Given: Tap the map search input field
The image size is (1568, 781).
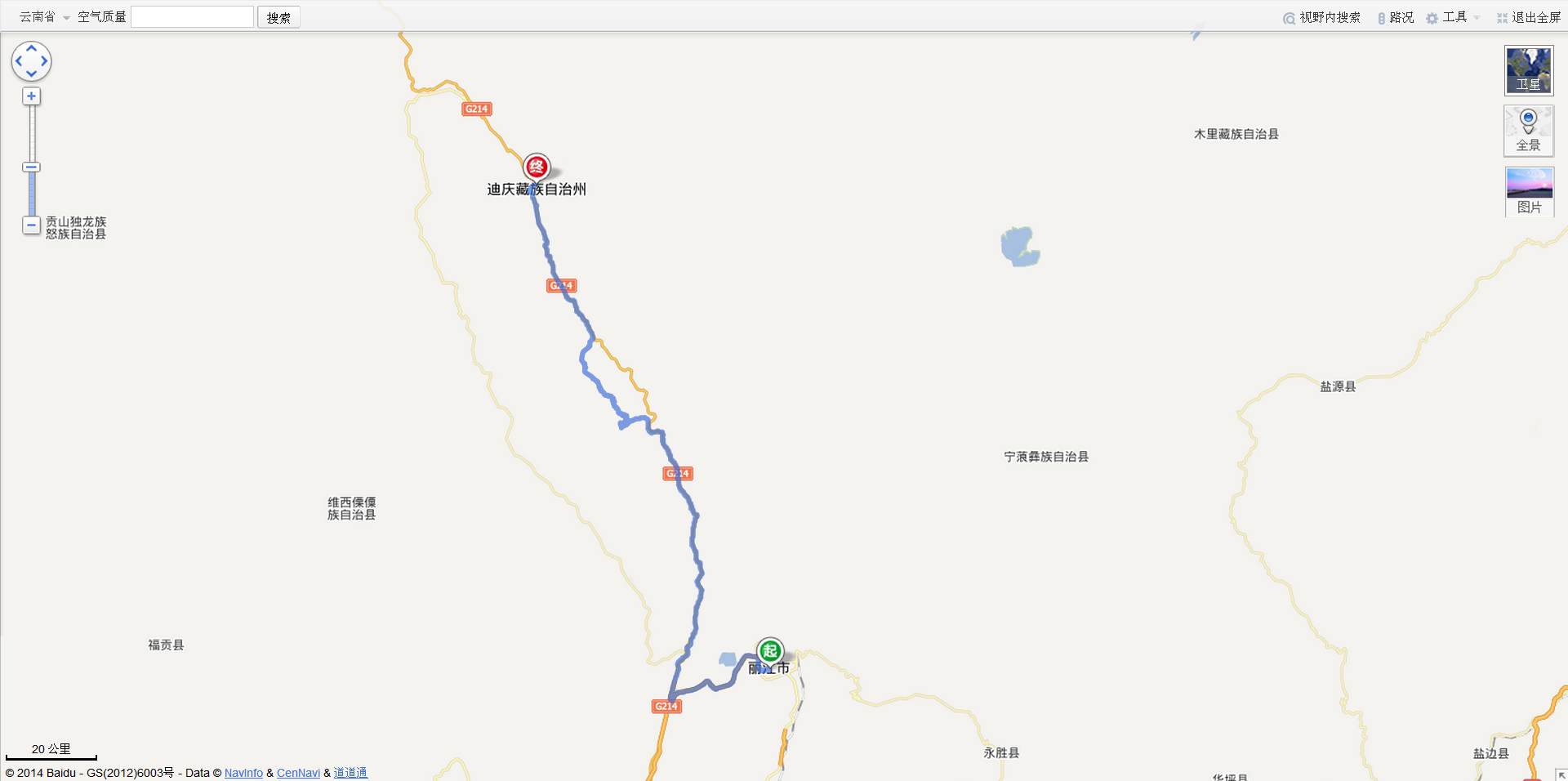Looking at the screenshot, I should (192, 17).
